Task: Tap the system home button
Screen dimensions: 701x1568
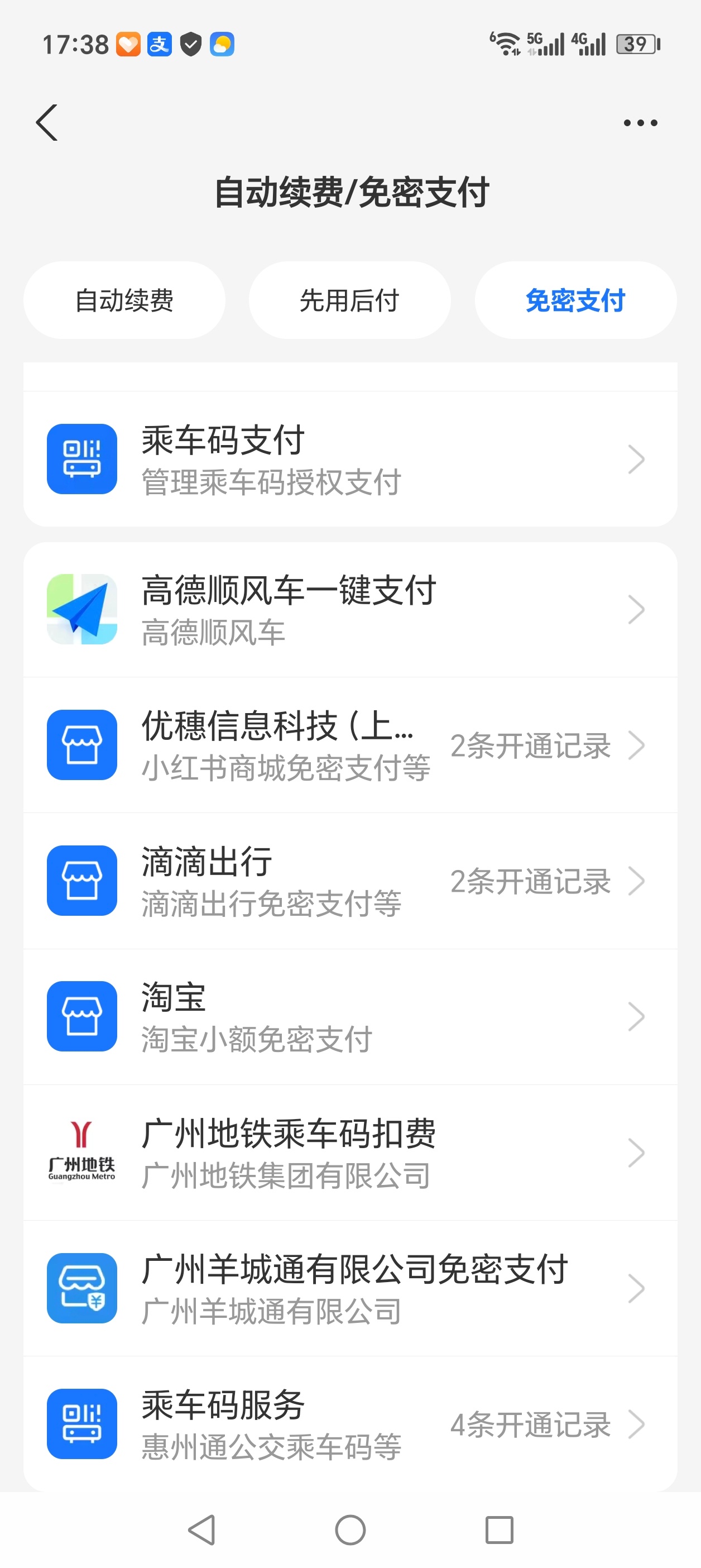Action: [350, 1529]
